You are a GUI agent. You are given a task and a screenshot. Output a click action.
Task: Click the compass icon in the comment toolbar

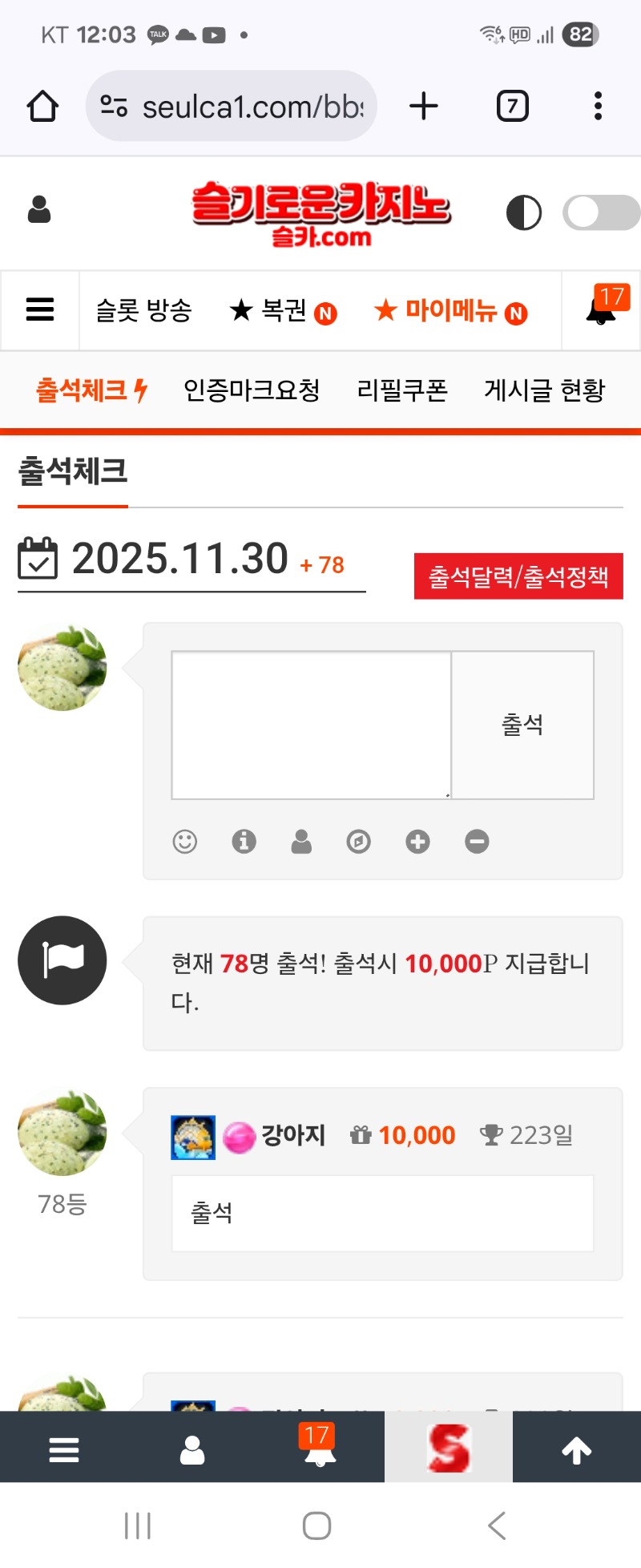[x=358, y=842]
